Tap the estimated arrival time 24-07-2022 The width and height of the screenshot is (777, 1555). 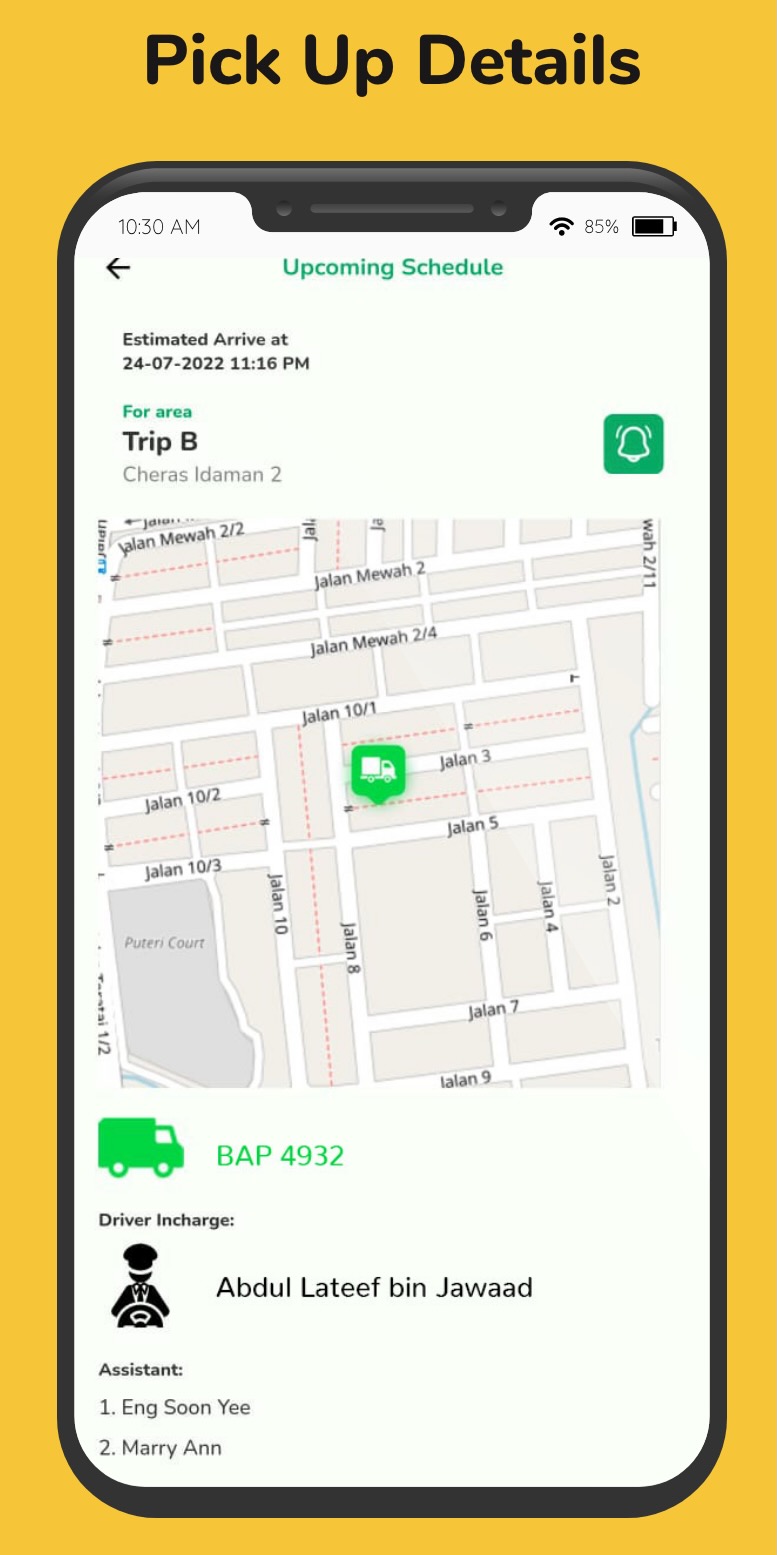(216, 364)
